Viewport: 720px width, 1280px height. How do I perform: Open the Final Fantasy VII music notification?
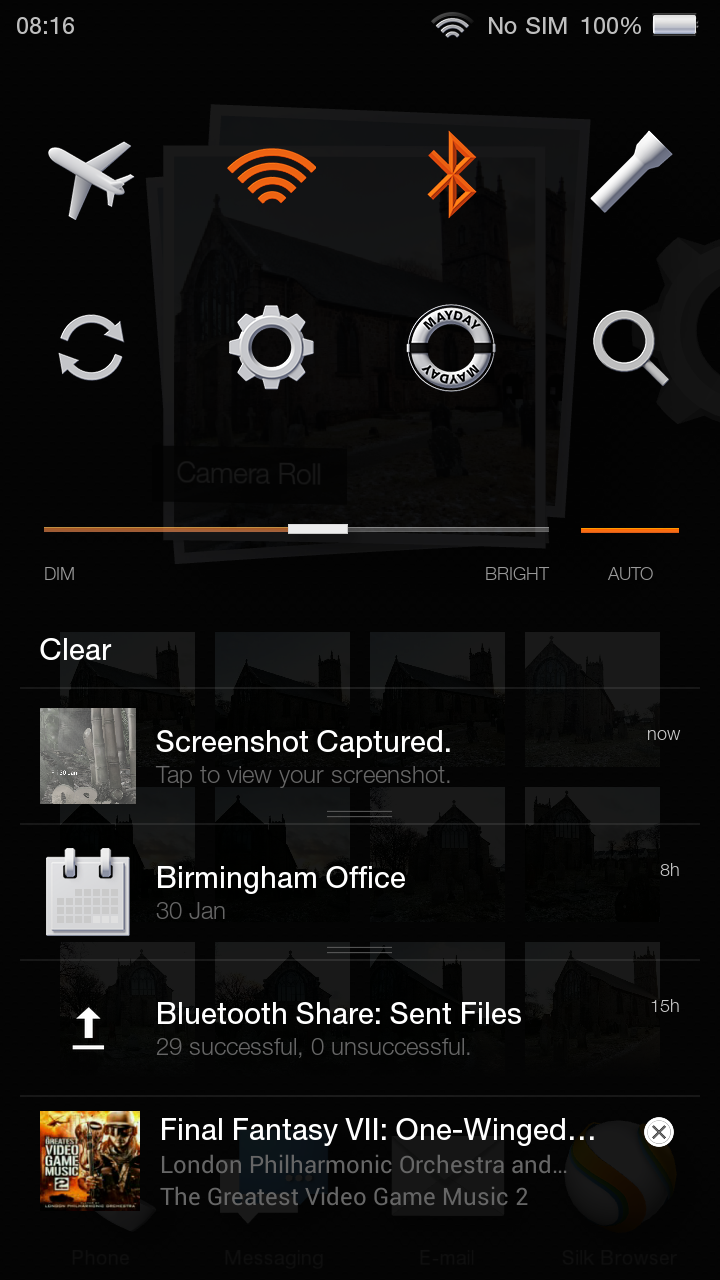(360, 1162)
